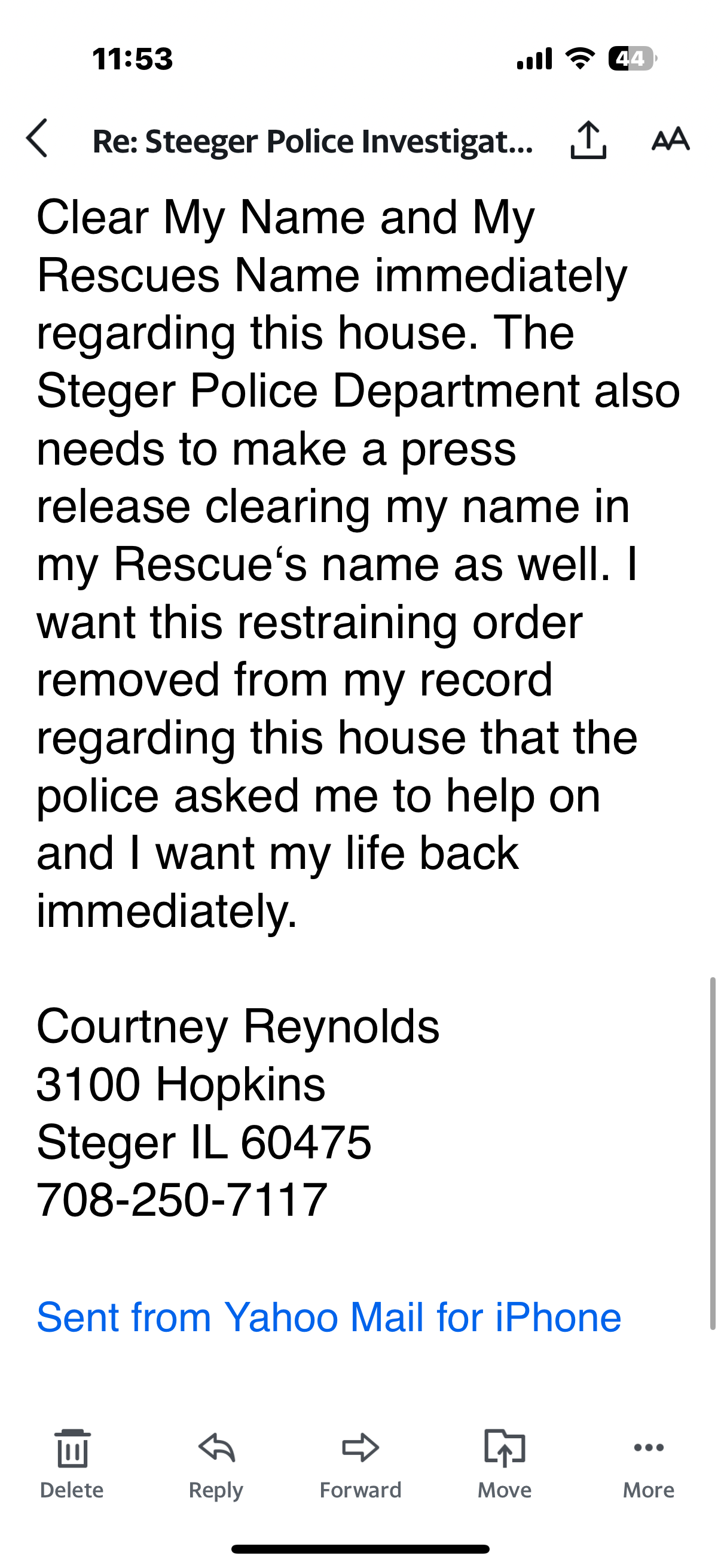The height and width of the screenshot is (1568, 721).
Task: Change text size with AA button
Action: 671,139
